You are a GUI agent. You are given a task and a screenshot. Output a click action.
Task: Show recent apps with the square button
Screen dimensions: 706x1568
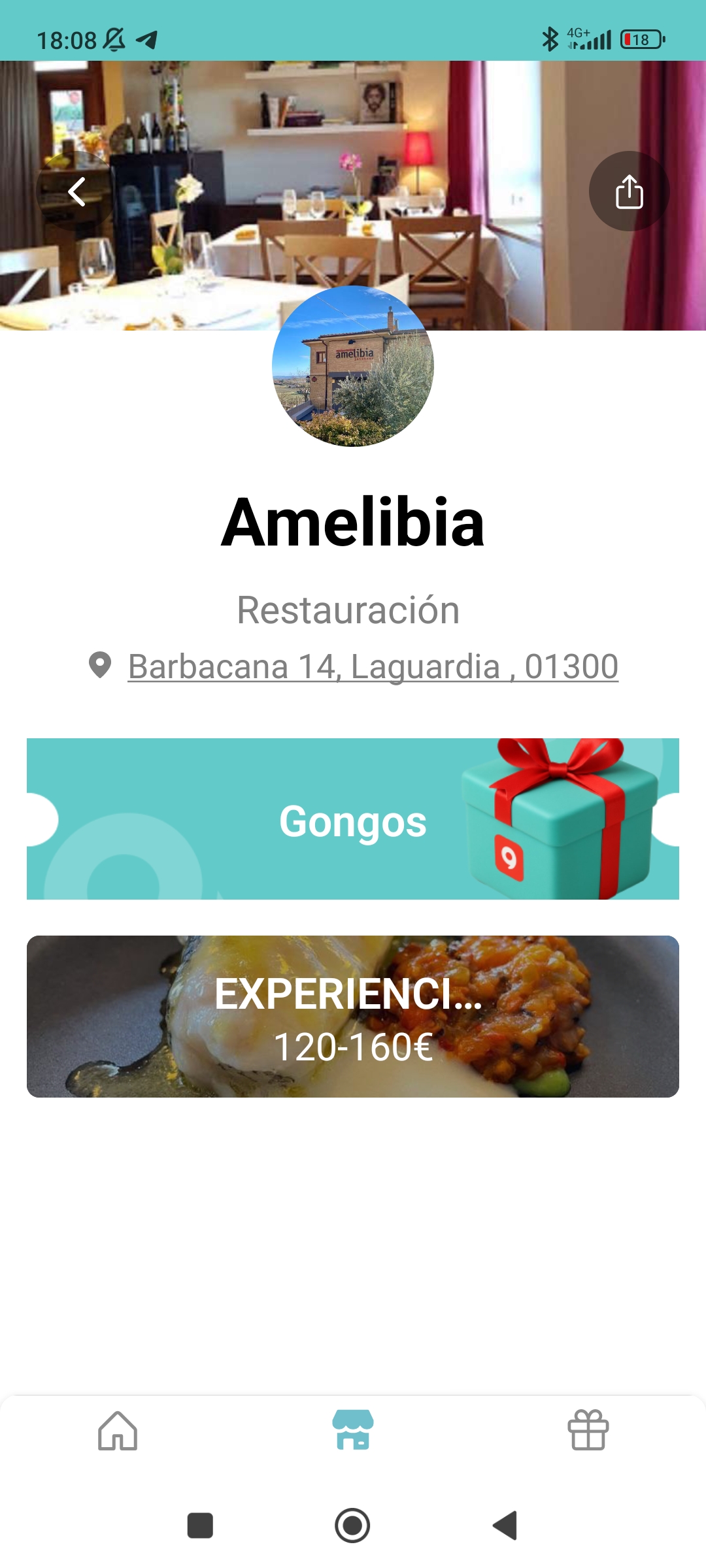pyautogui.click(x=200, y=1526)
